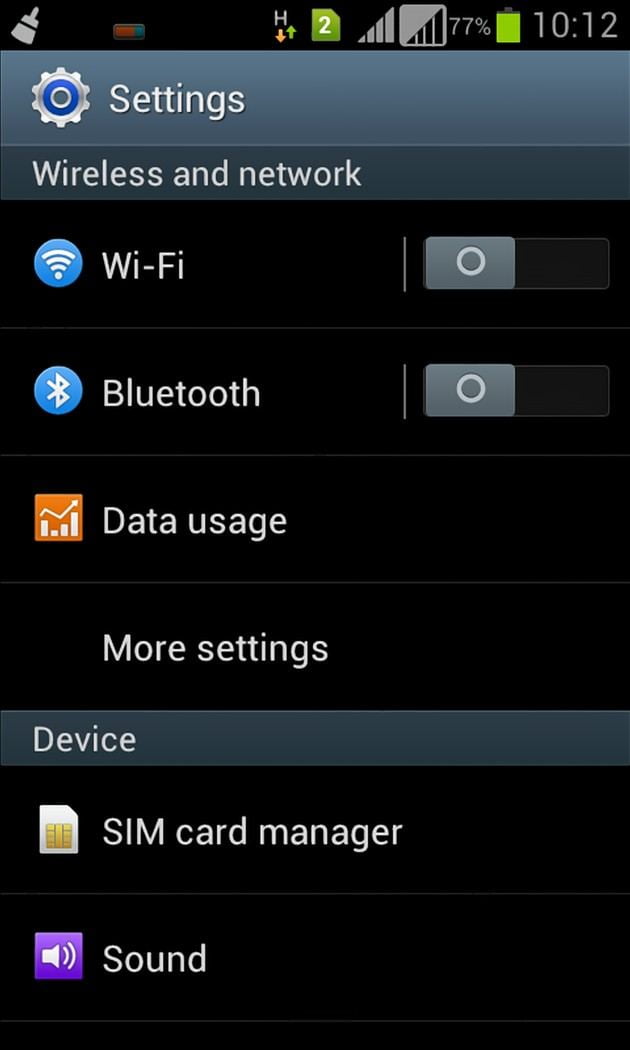Enable the Bluetooth switch
This screenshot has width=630, height=1050.
pyautogui.click(x=516, y=391)
